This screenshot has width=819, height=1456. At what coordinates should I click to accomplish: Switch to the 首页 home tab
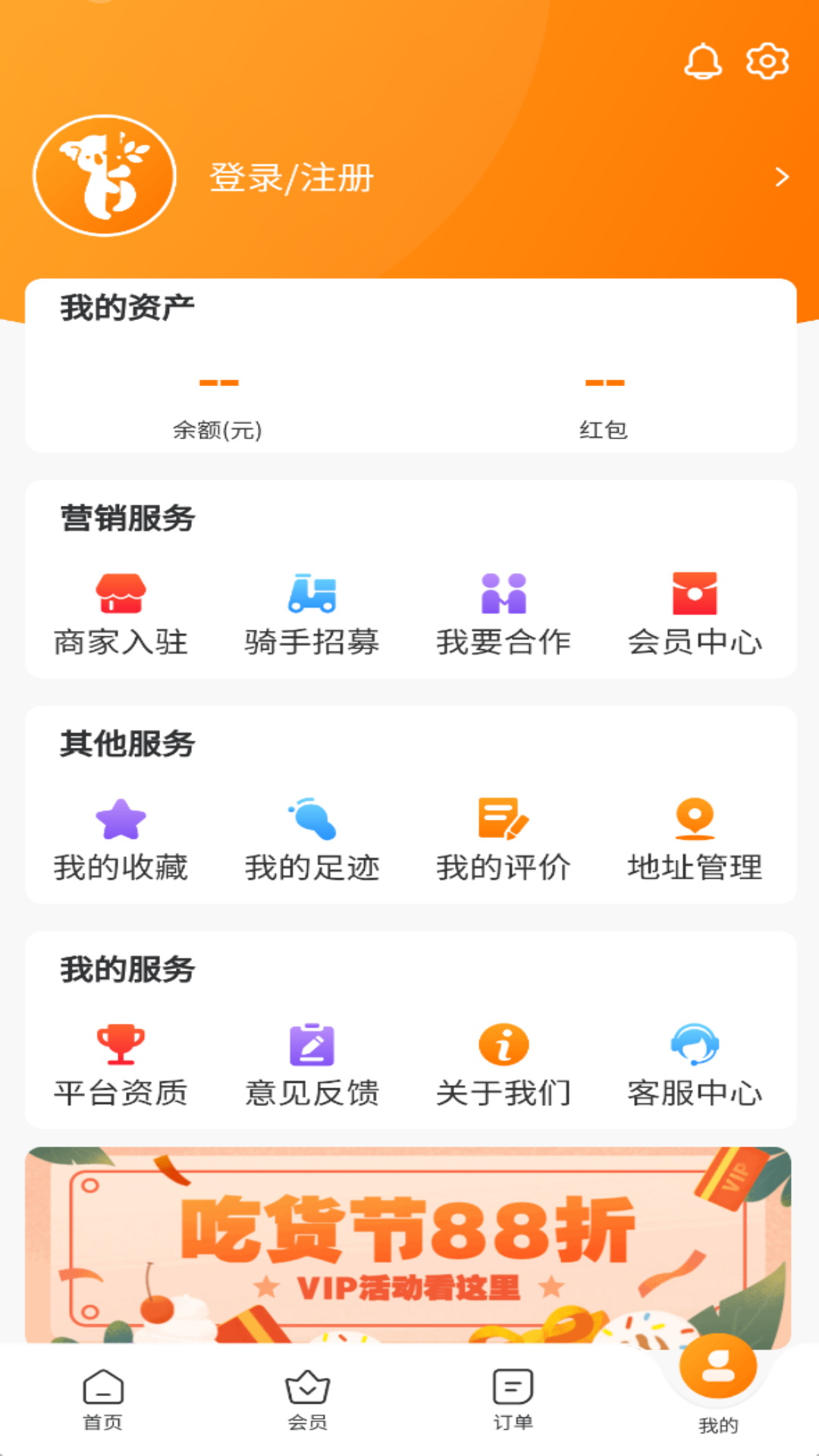point(103,1400)
